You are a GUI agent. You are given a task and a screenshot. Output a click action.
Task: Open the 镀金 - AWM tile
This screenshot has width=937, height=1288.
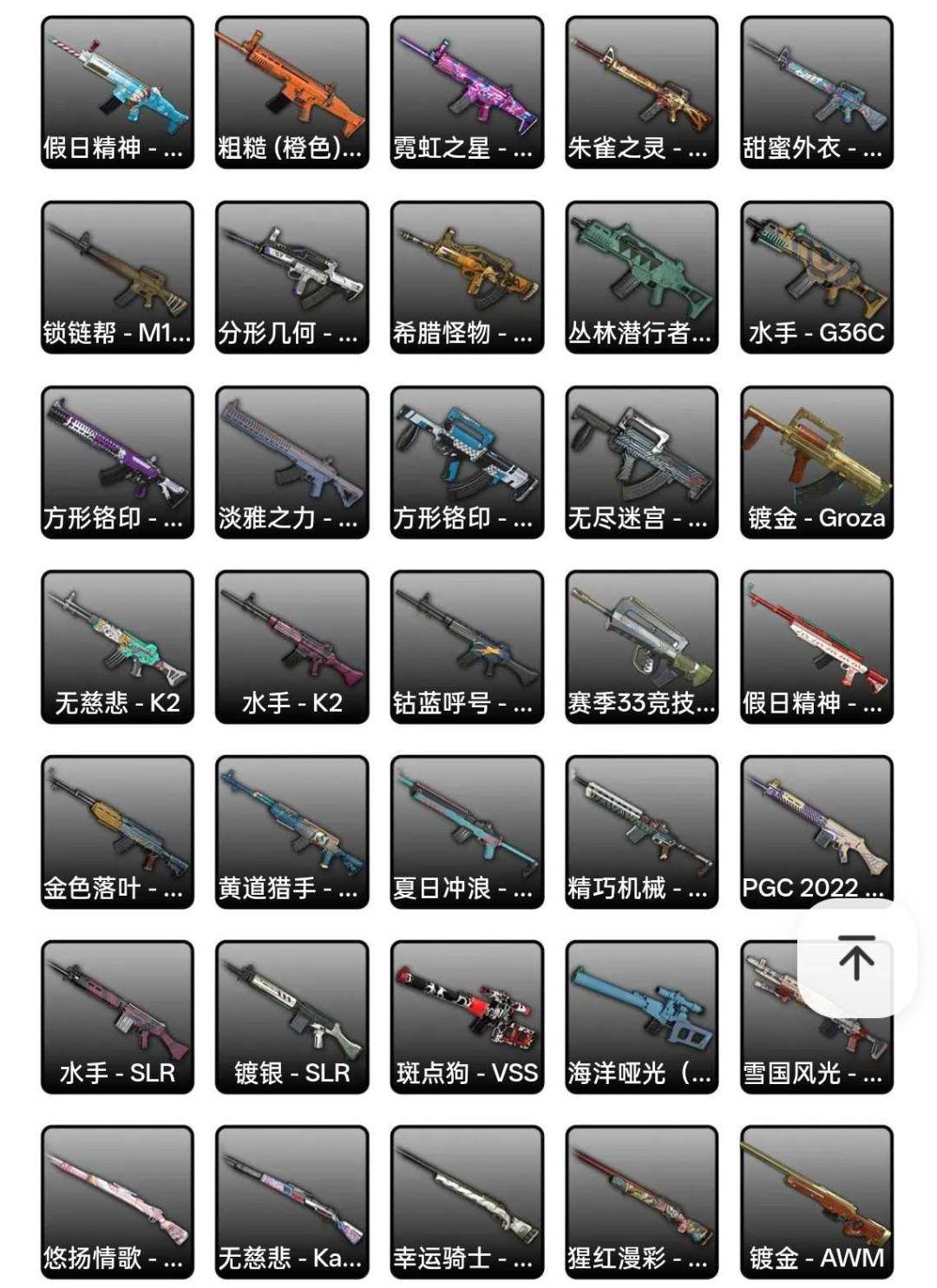coord(816,1200)
